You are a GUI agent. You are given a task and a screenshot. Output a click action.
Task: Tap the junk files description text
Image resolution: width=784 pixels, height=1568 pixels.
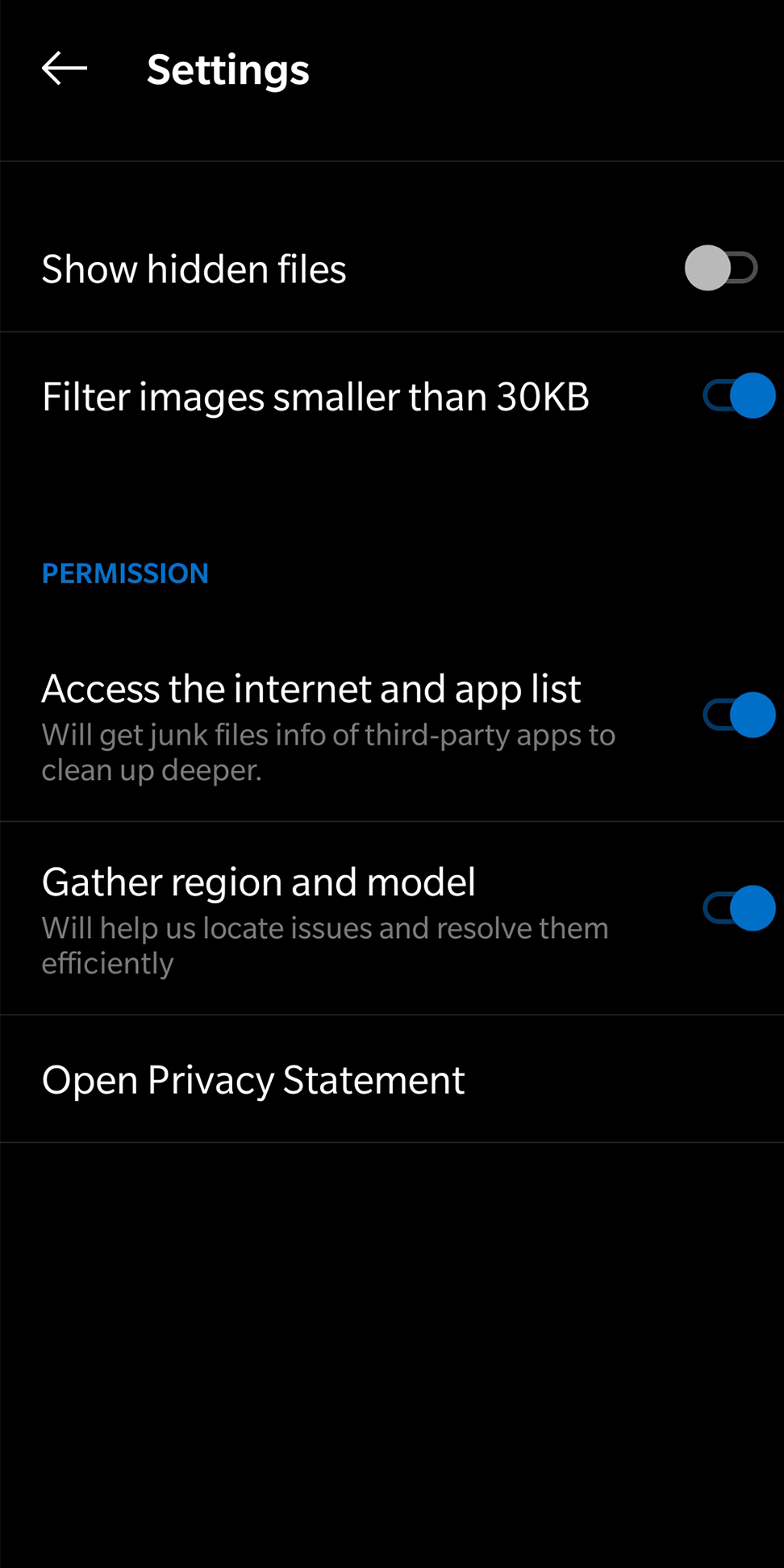tap(327, 751)
